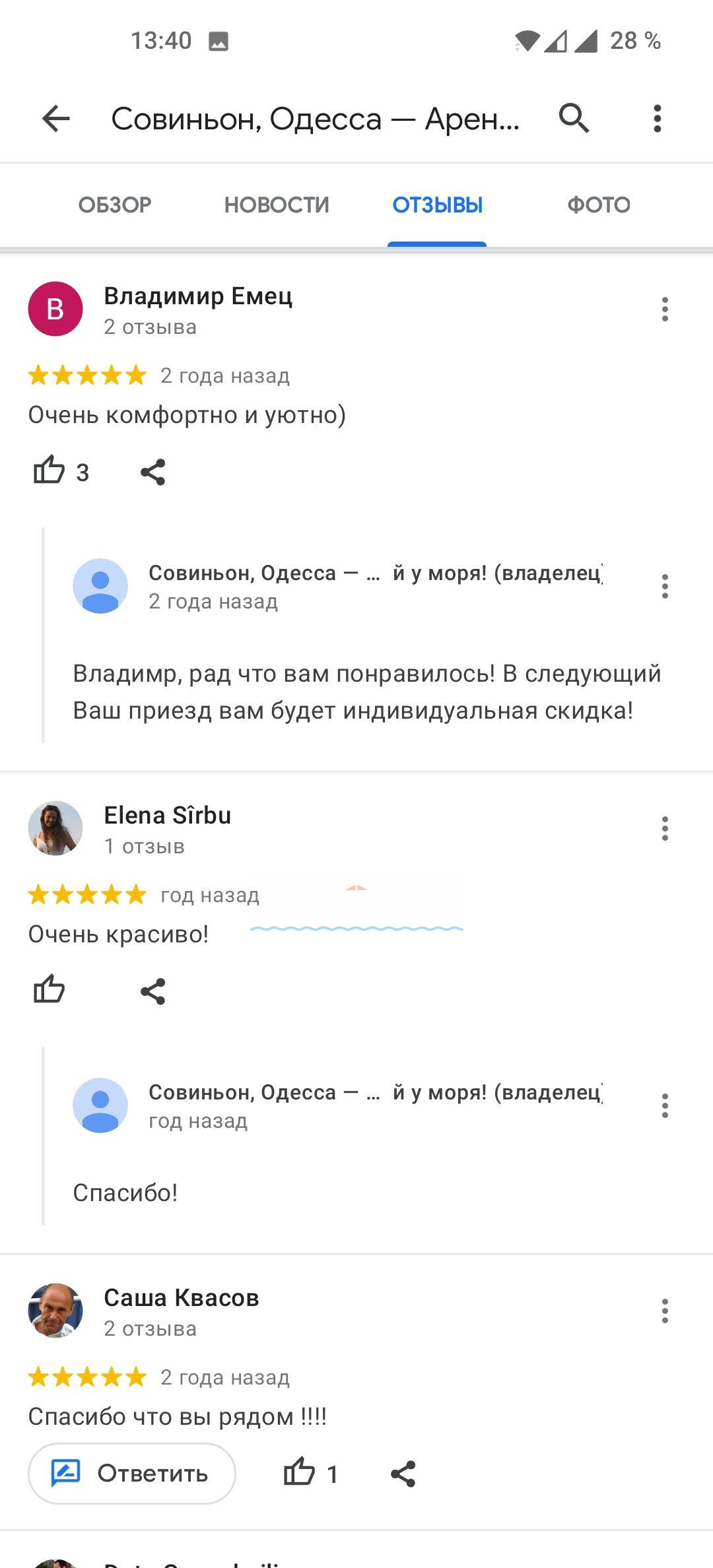Screen dimensions: 713x1568
Task: Share Elena Sîrbu's review
Action: point(153,991)
